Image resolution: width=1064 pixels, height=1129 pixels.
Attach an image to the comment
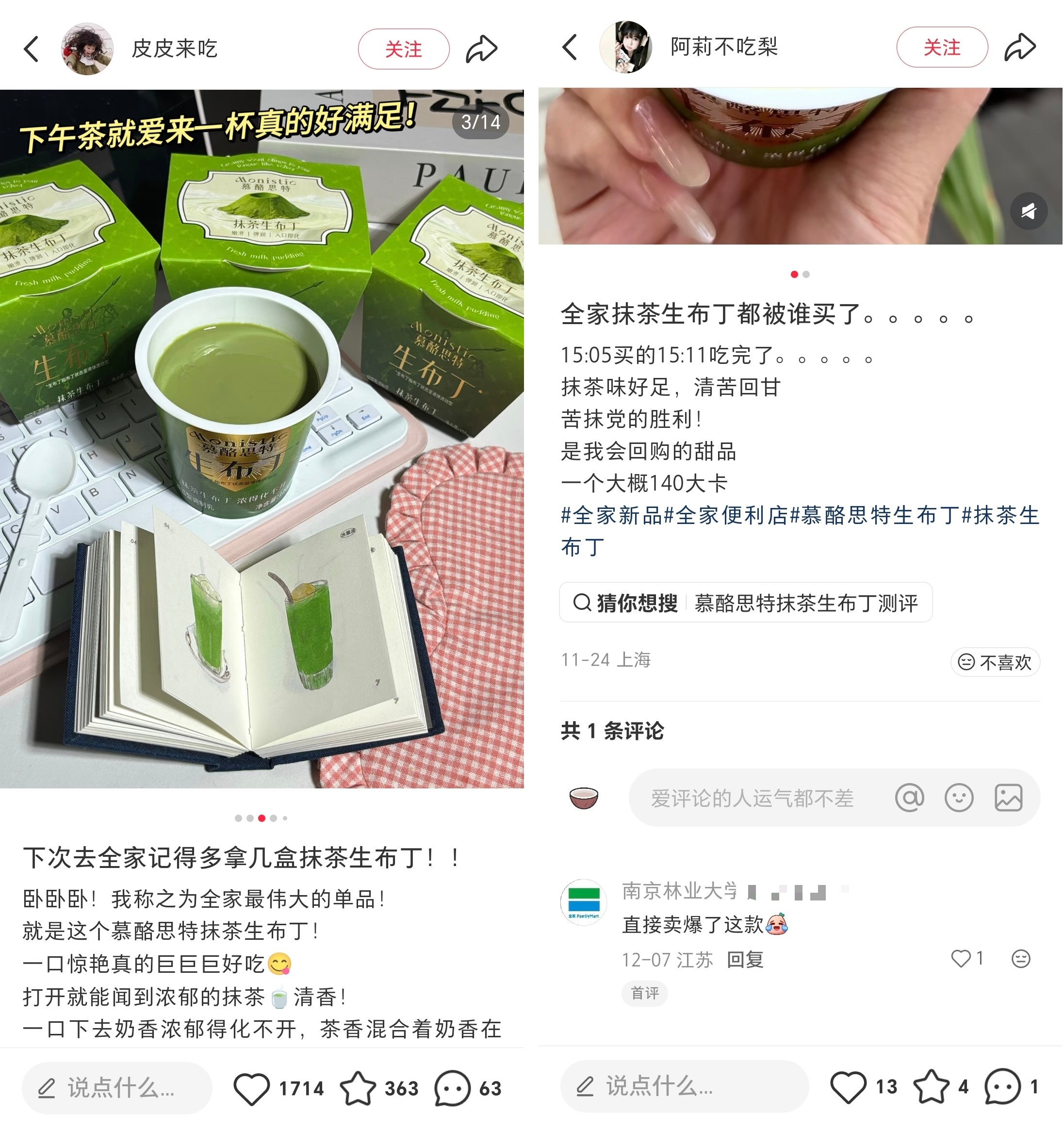[x=1008, y=798]
